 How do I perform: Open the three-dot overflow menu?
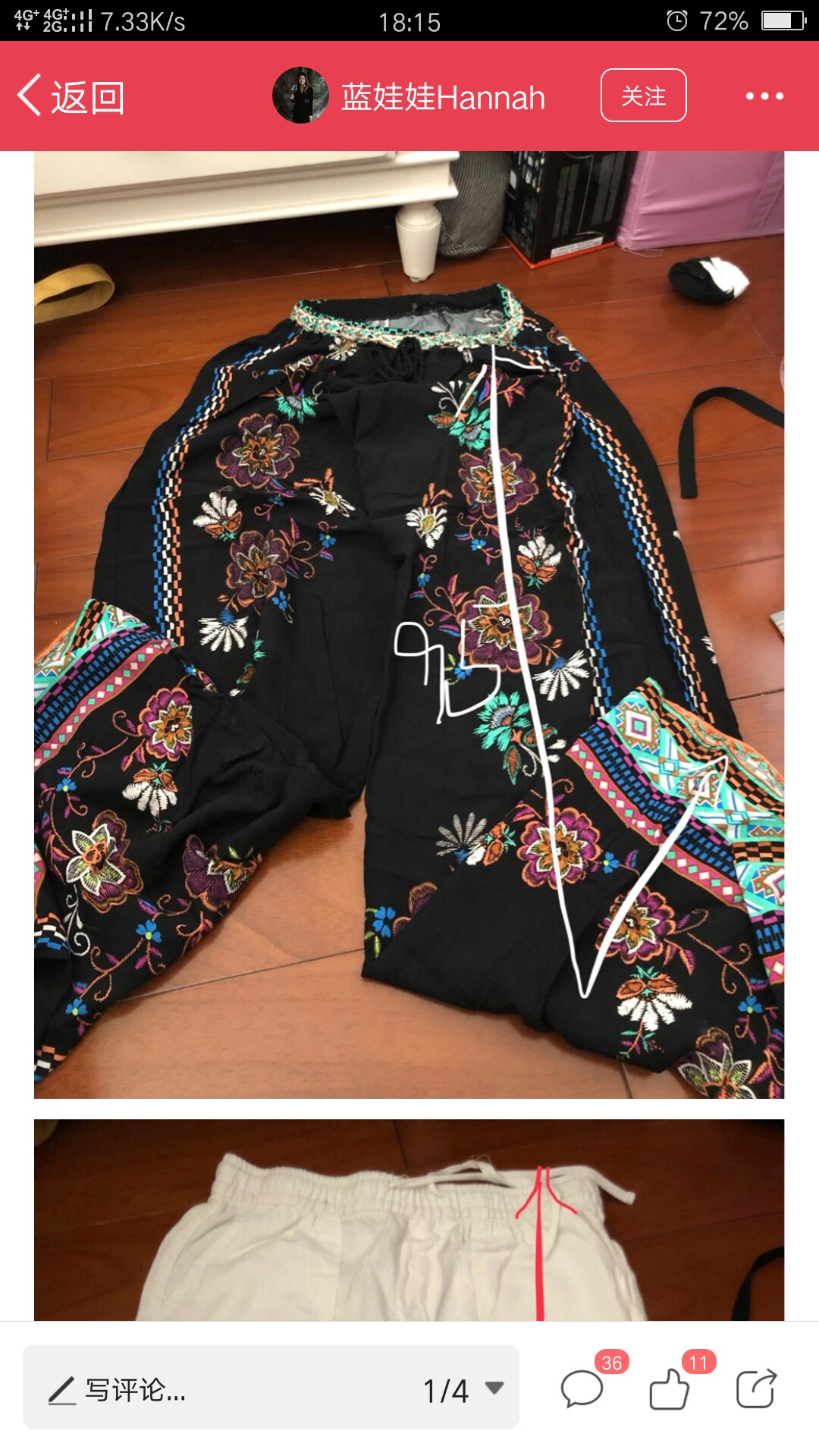point(764,96)
